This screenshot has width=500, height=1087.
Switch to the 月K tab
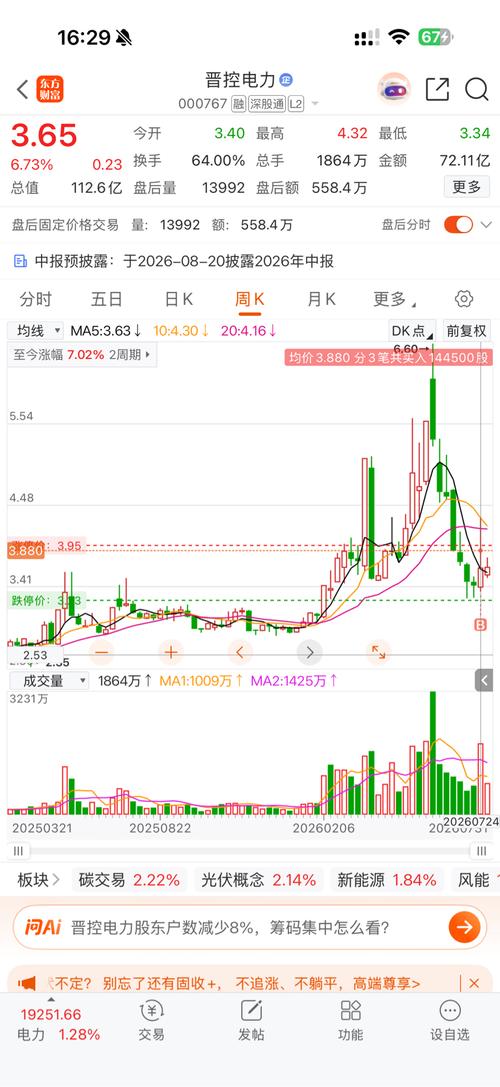coord(321,299)
